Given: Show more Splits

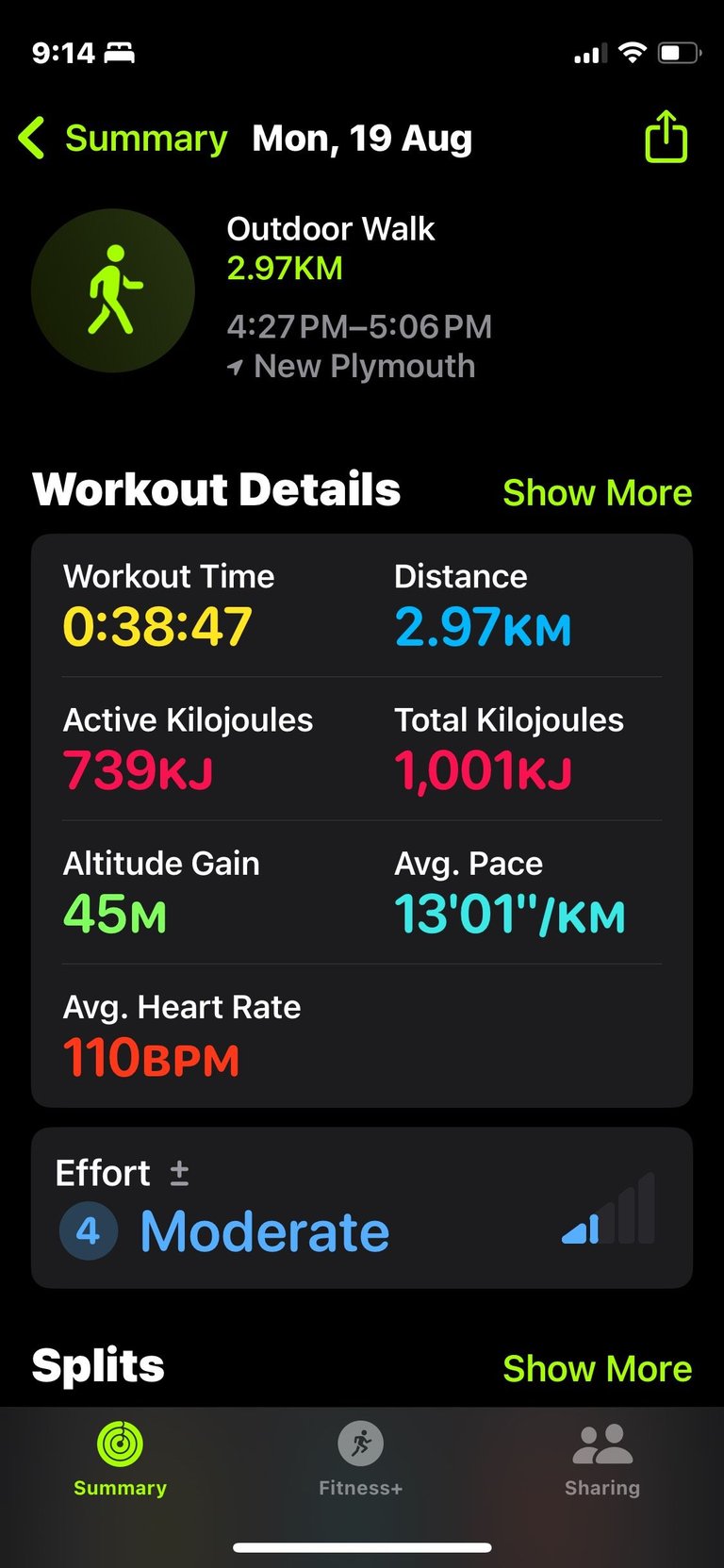Looking at the screenshot, I should coord(597,1368).
